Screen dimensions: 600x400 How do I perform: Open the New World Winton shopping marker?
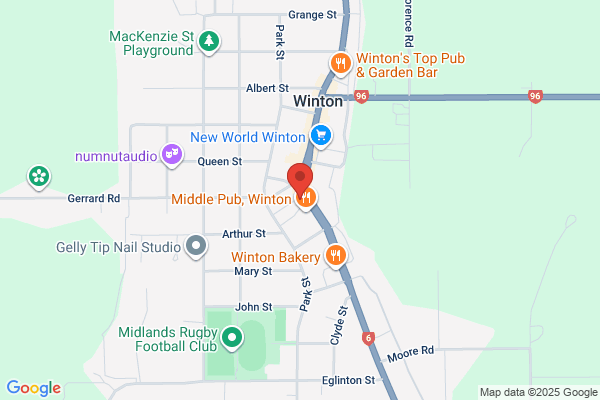click(321, 136)
